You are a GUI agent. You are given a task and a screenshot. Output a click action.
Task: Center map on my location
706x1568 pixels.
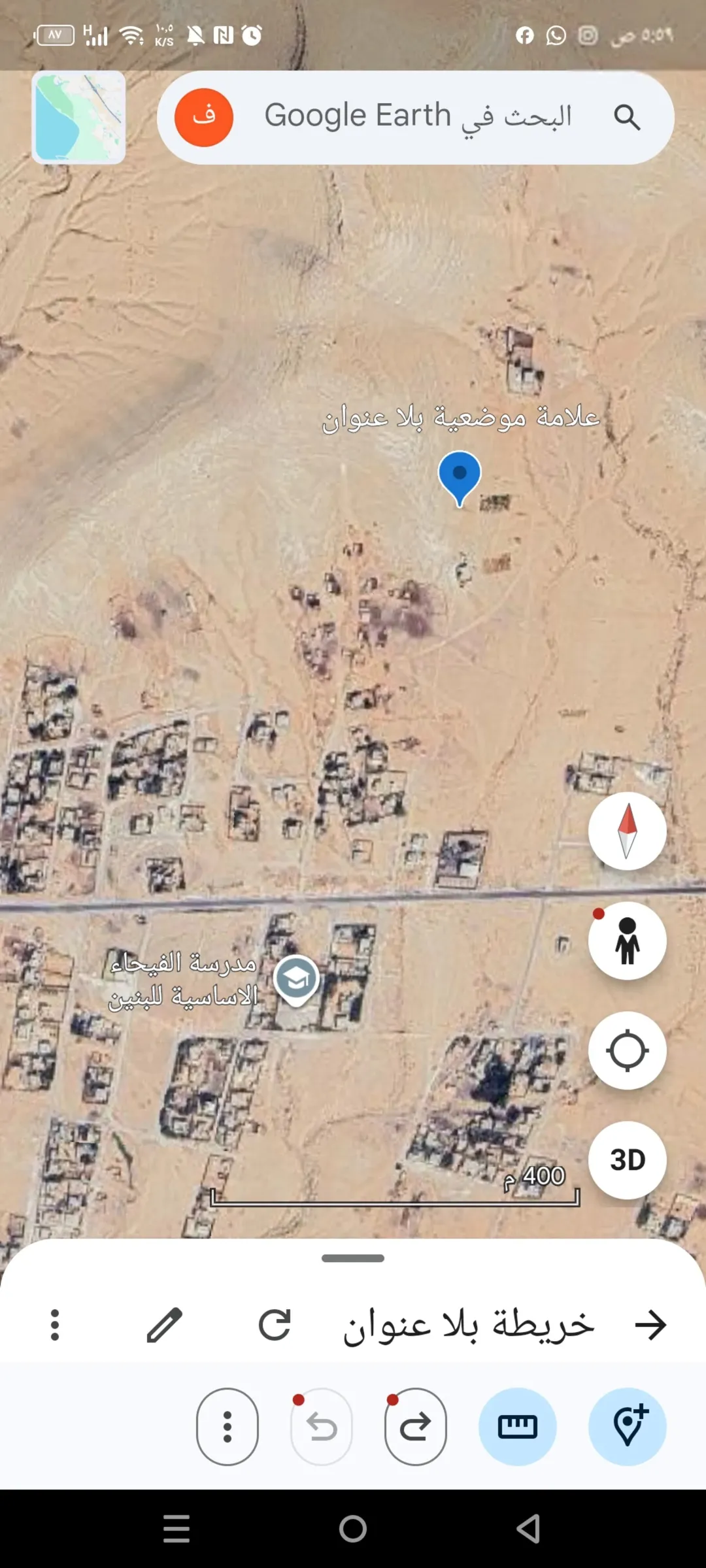pyautogui.click(x=628, y=1050)
